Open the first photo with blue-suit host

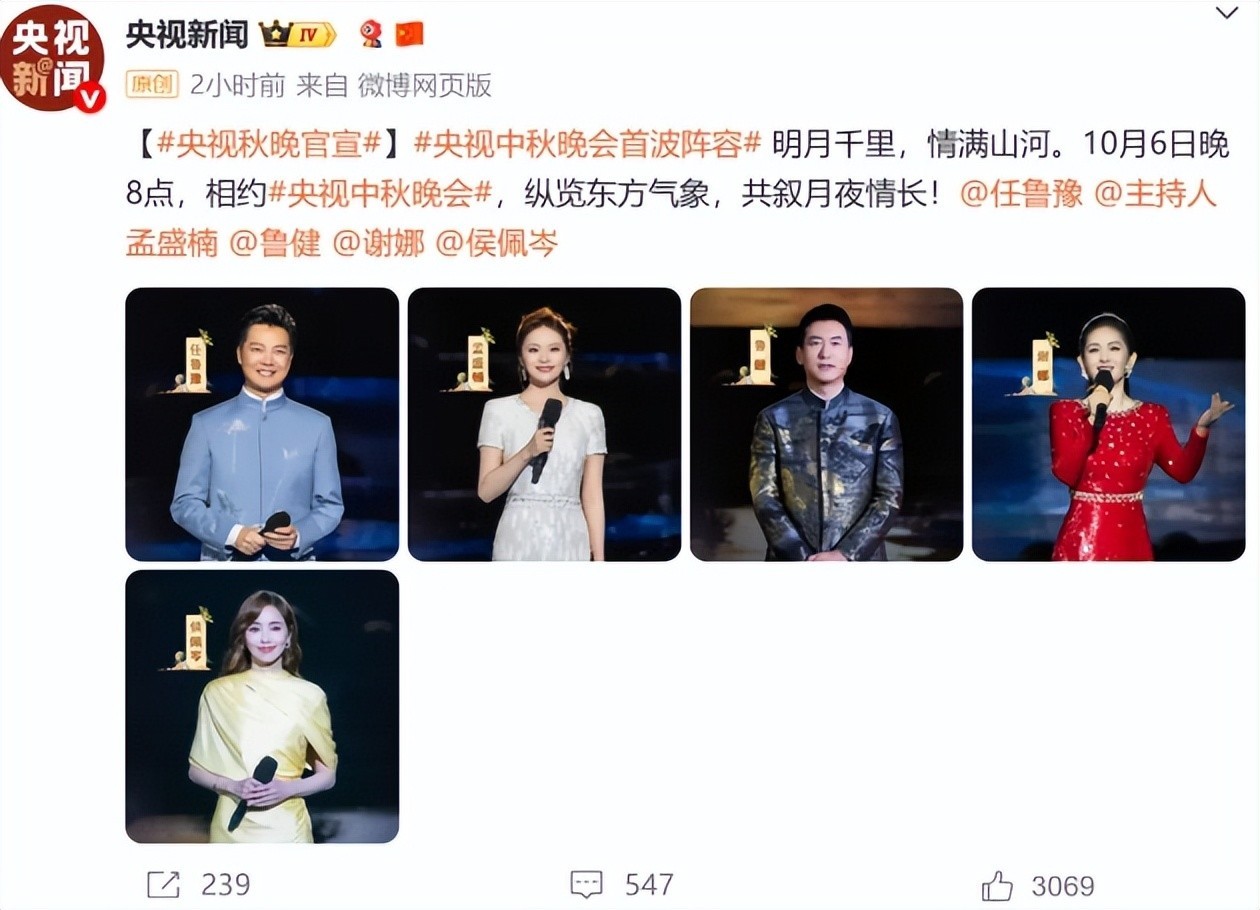pos(262,424)
